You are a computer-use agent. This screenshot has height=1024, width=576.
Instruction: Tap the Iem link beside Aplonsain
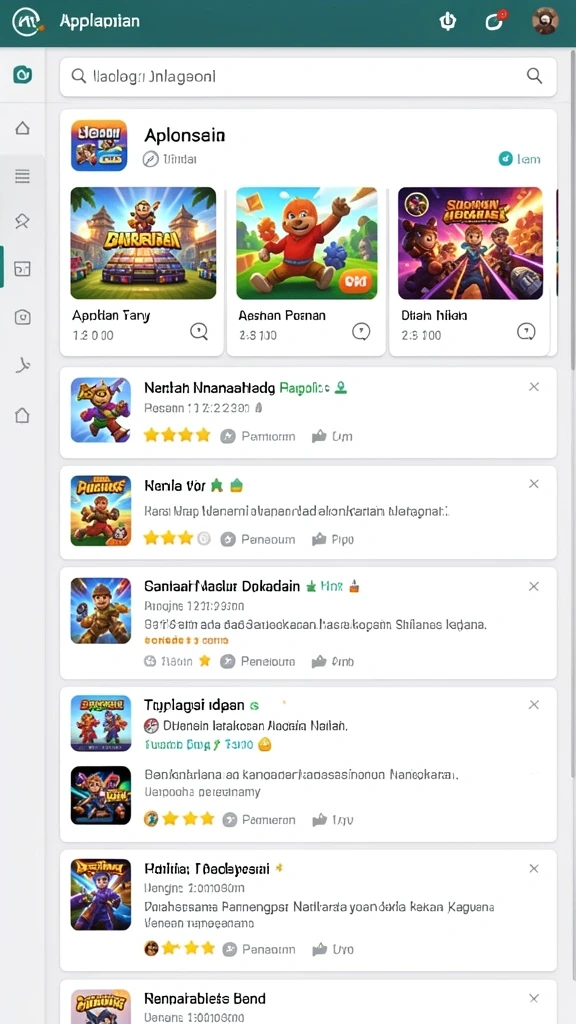click(520, 159)
